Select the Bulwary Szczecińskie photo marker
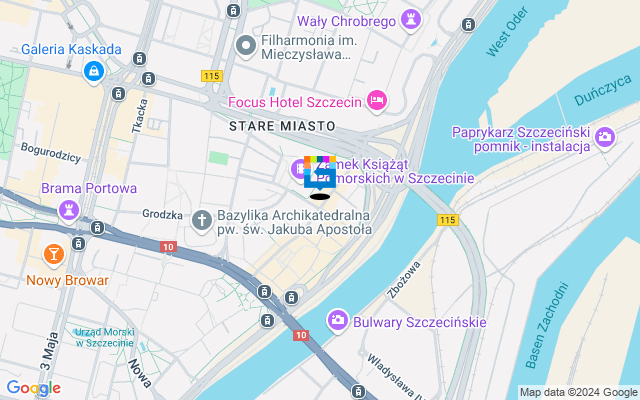Viewport: 640px width, 400px height. coord(338,320)
